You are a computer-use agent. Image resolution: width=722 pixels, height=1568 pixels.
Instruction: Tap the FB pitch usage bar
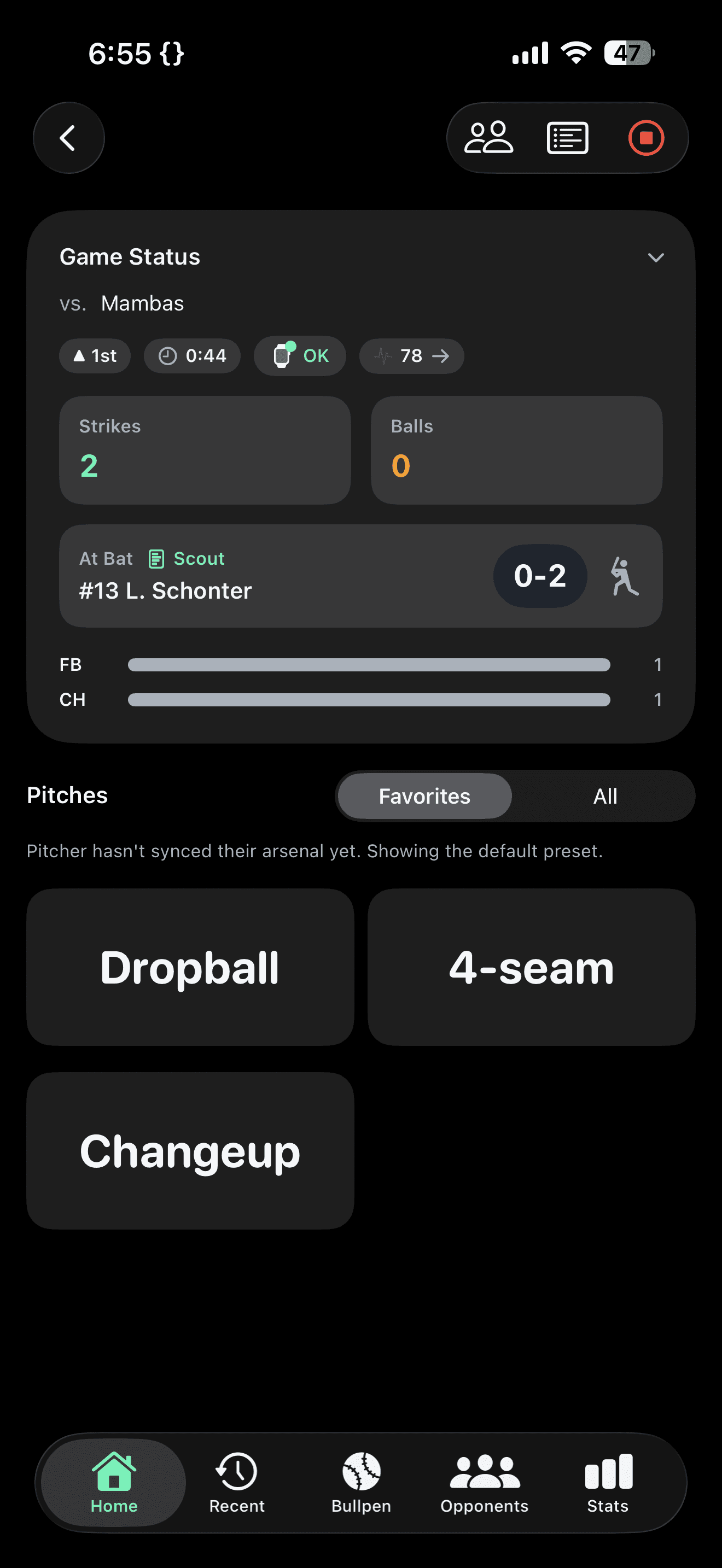click(368, 665)
